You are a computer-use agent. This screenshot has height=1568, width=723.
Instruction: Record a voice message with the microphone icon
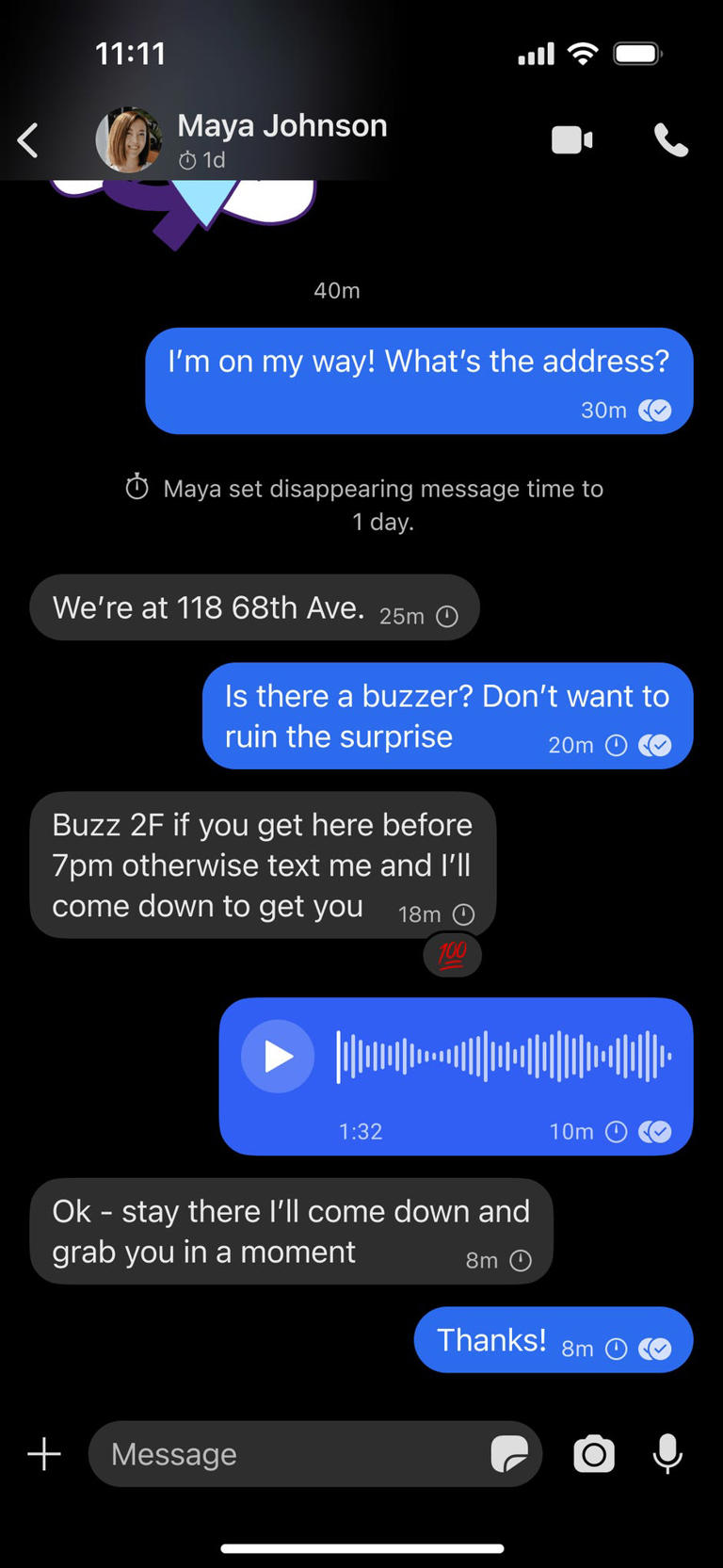point(668,1454)
